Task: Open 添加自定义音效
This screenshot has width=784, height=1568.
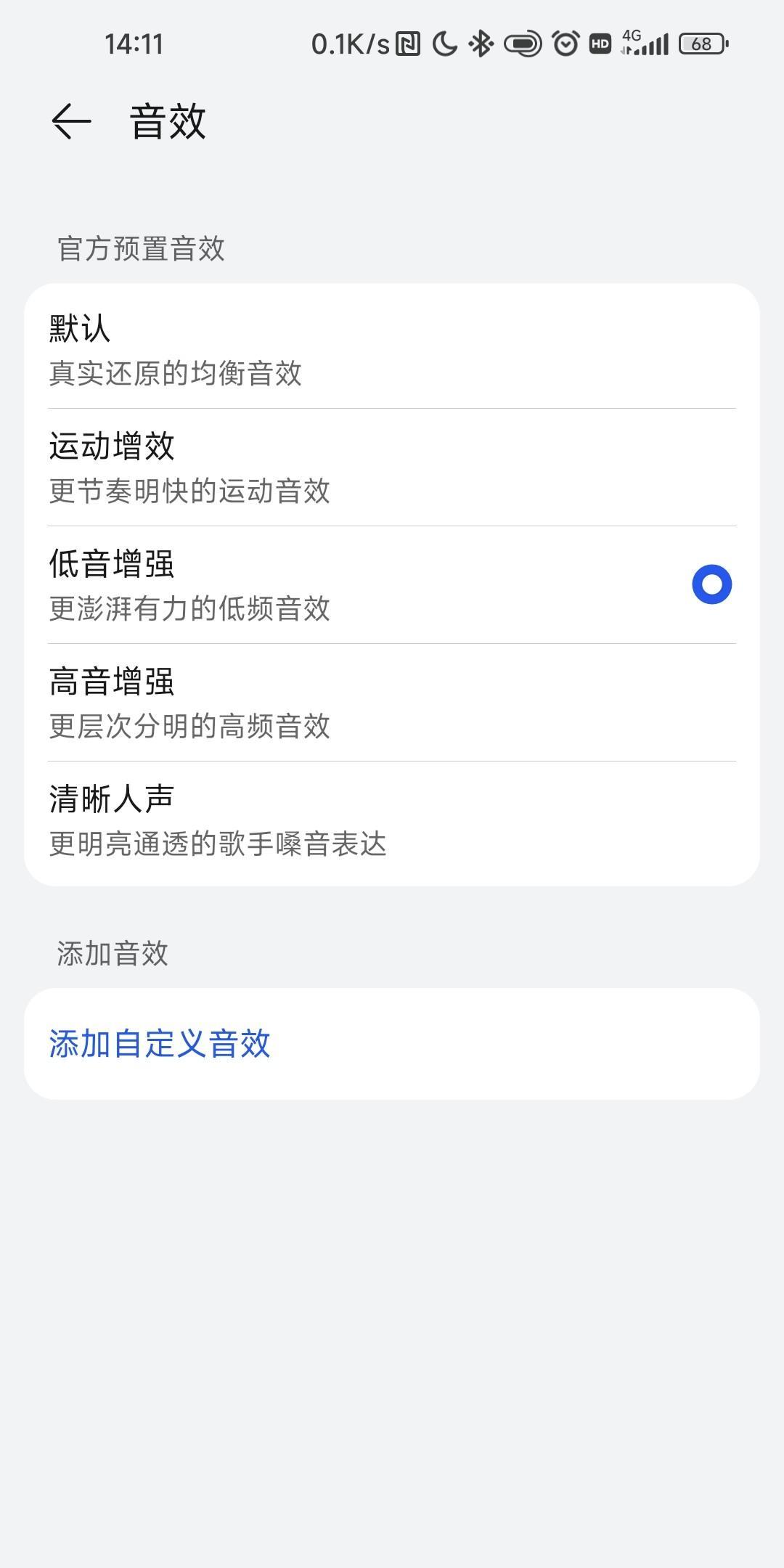Action: [x=160, y=1043]
